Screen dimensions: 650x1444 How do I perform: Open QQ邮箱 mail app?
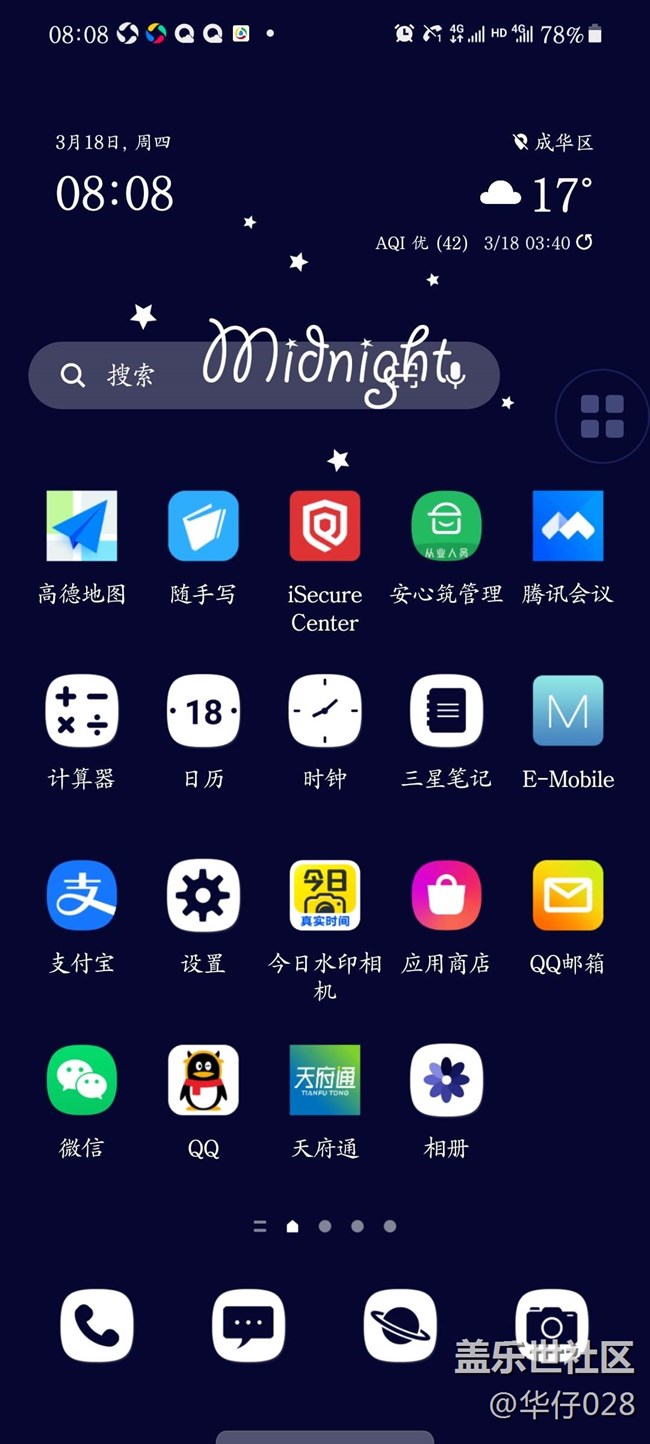[x=567, y=896]
